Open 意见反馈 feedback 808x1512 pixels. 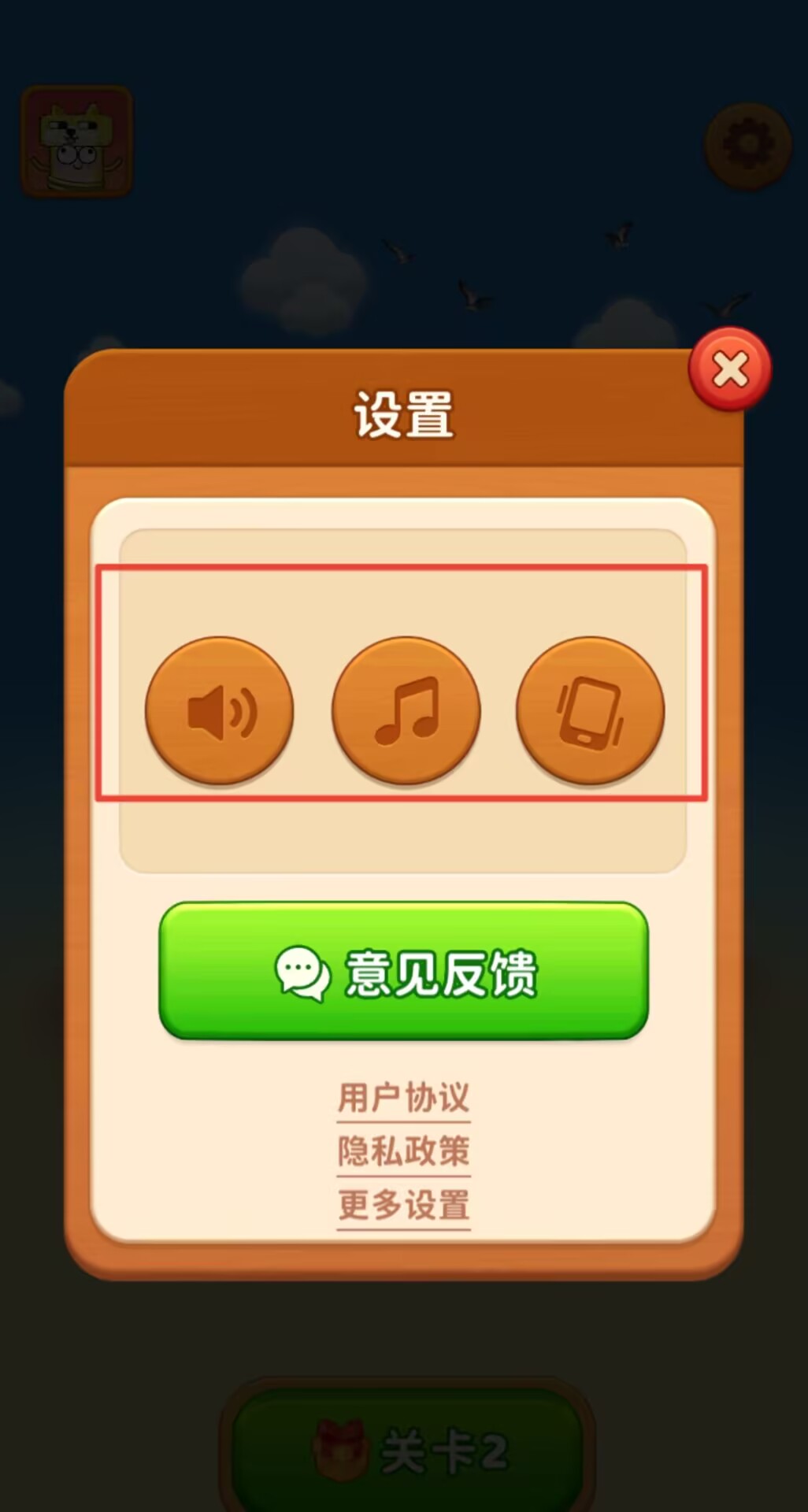click(x=404, y=971)
